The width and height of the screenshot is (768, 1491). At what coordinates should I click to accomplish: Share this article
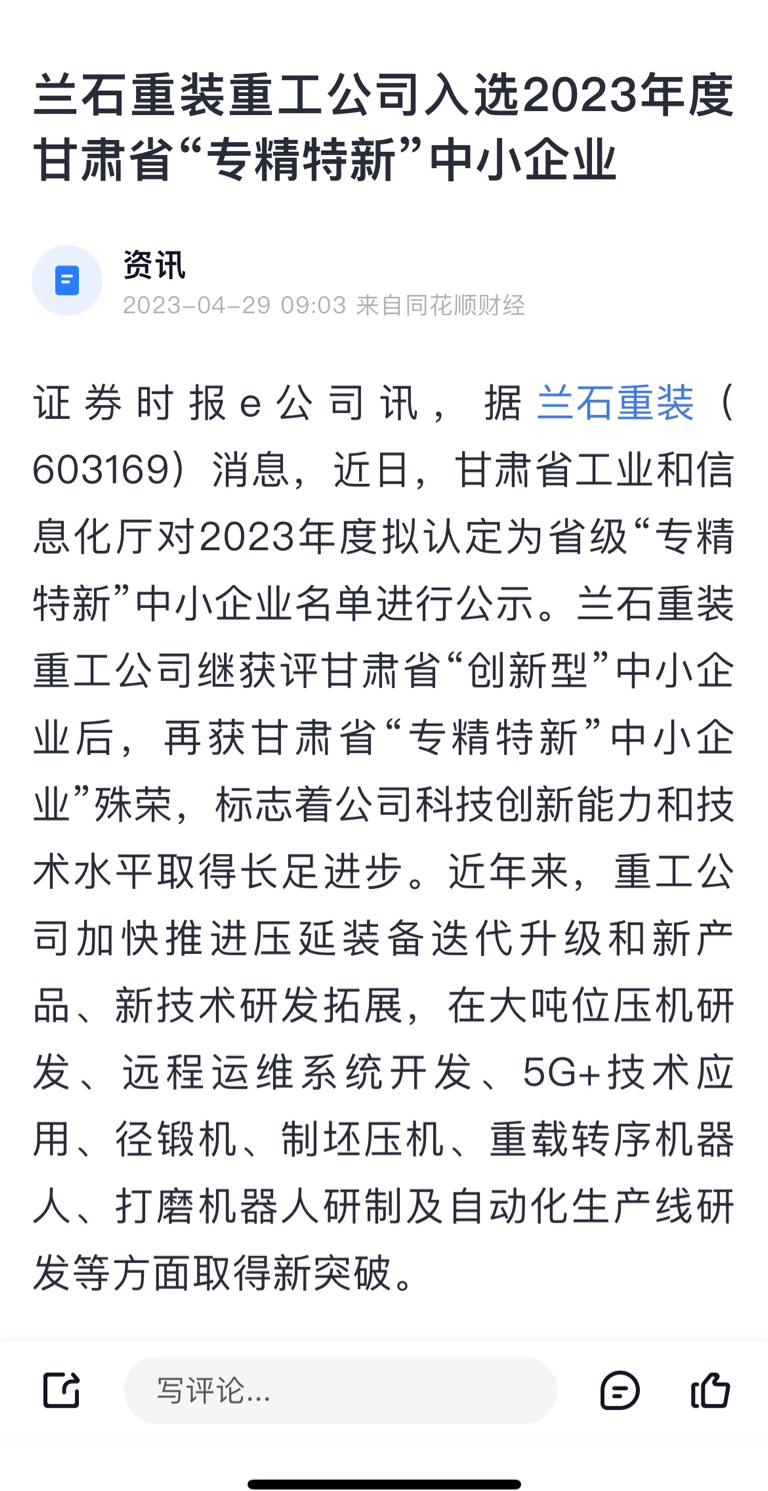point(61,1390)
